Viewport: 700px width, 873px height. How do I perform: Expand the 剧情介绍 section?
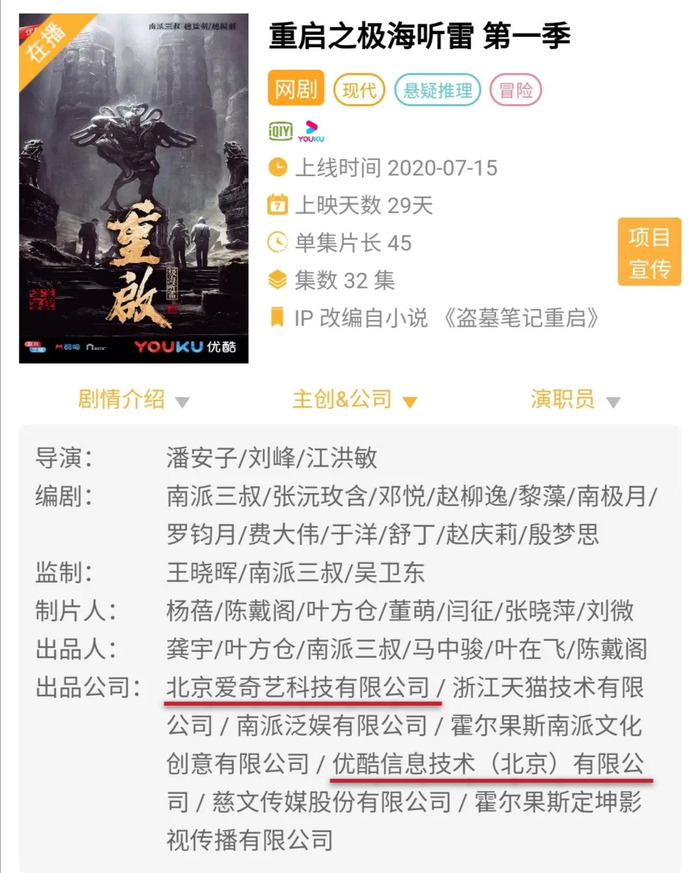133,399
